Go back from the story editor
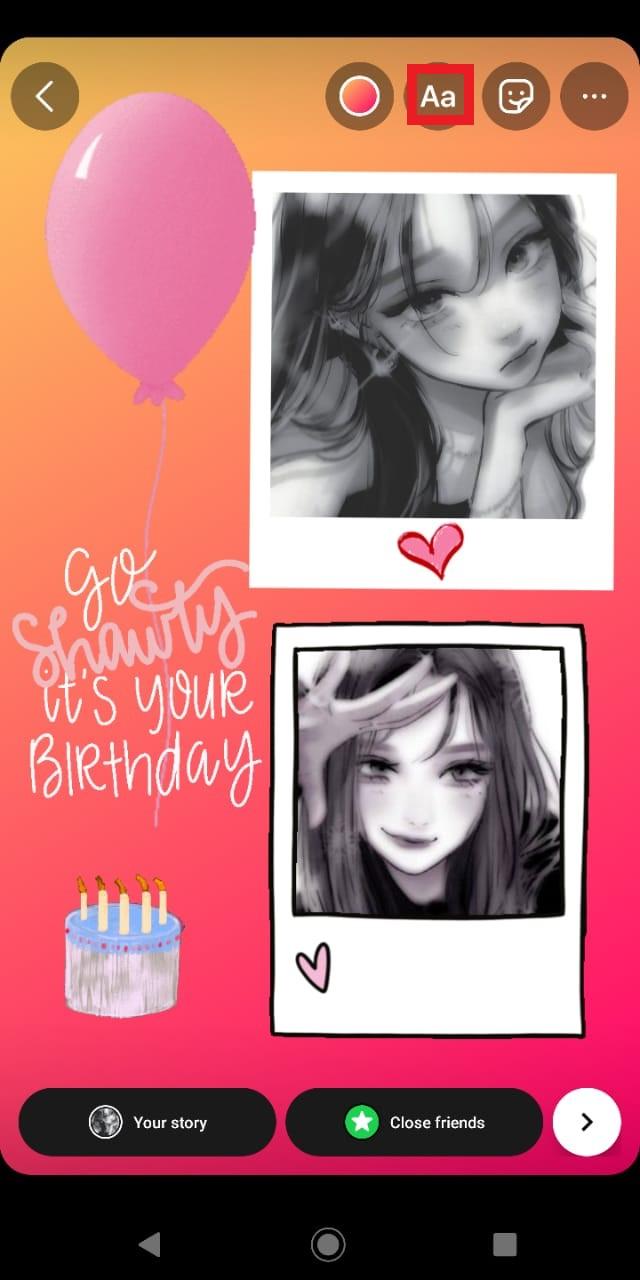The image size is (640, 1280). tap(44, 96)
